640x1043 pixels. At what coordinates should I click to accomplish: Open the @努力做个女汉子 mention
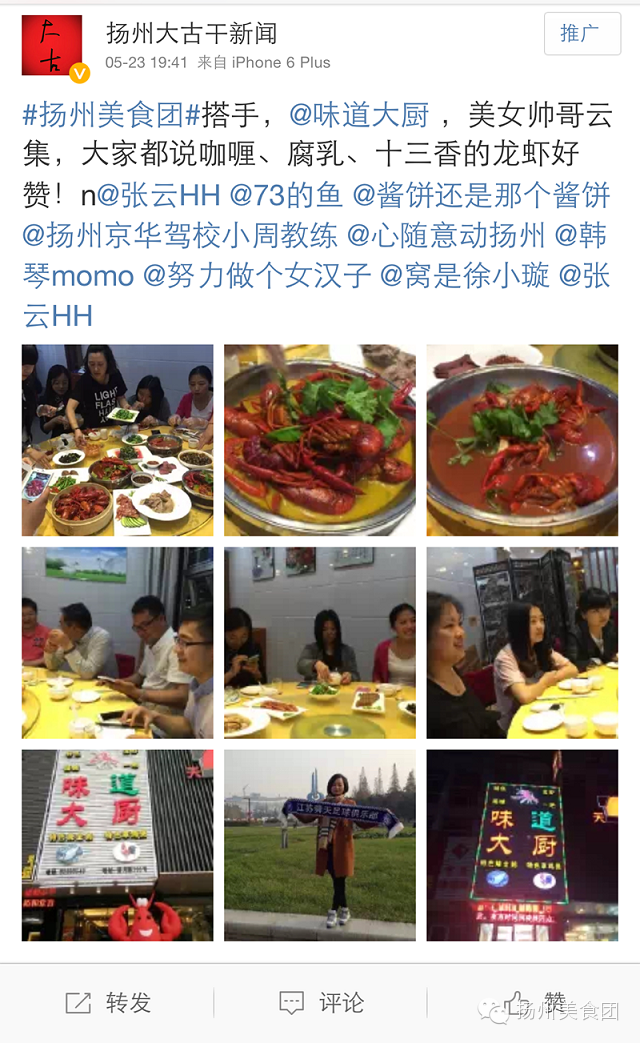[x=257, y=276]
